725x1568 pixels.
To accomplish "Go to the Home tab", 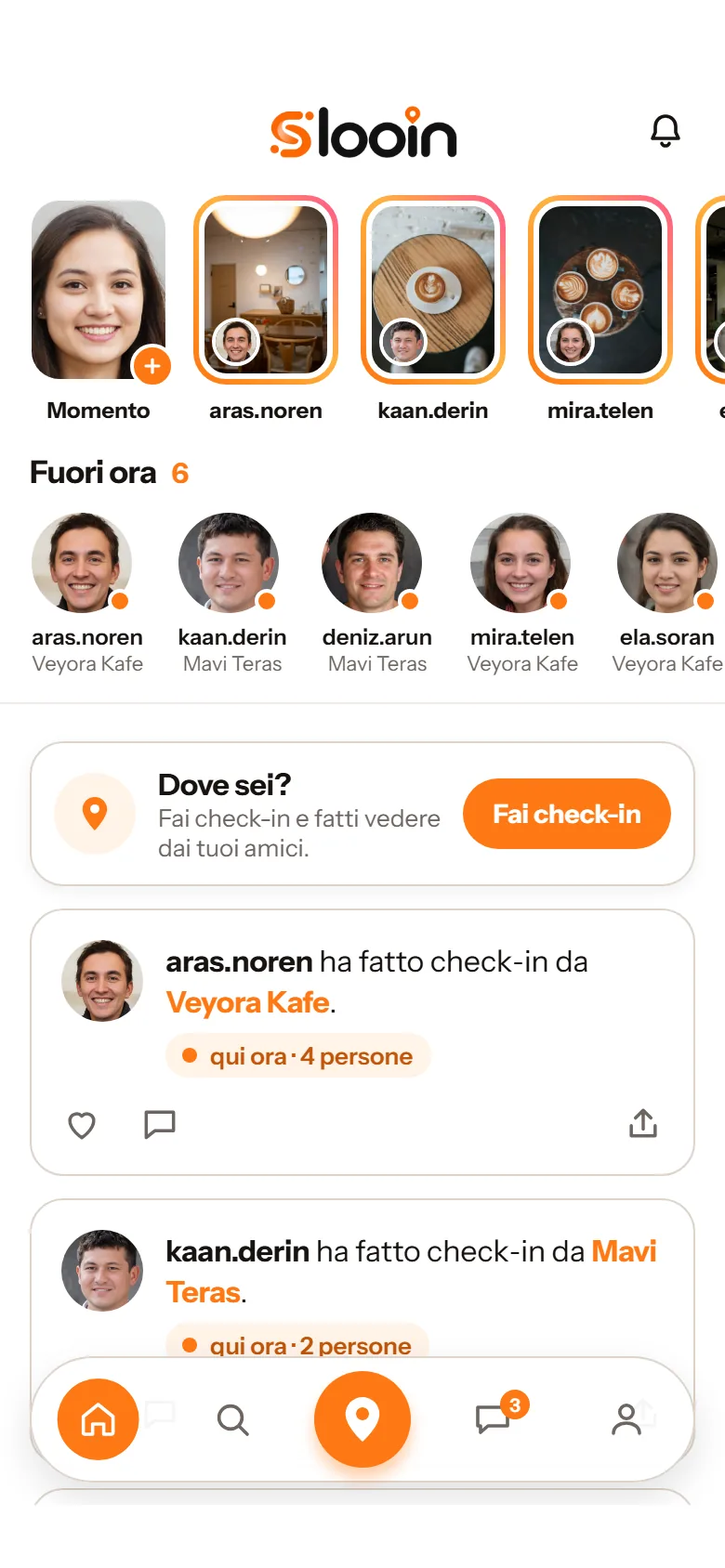I will click(99, 1419).
